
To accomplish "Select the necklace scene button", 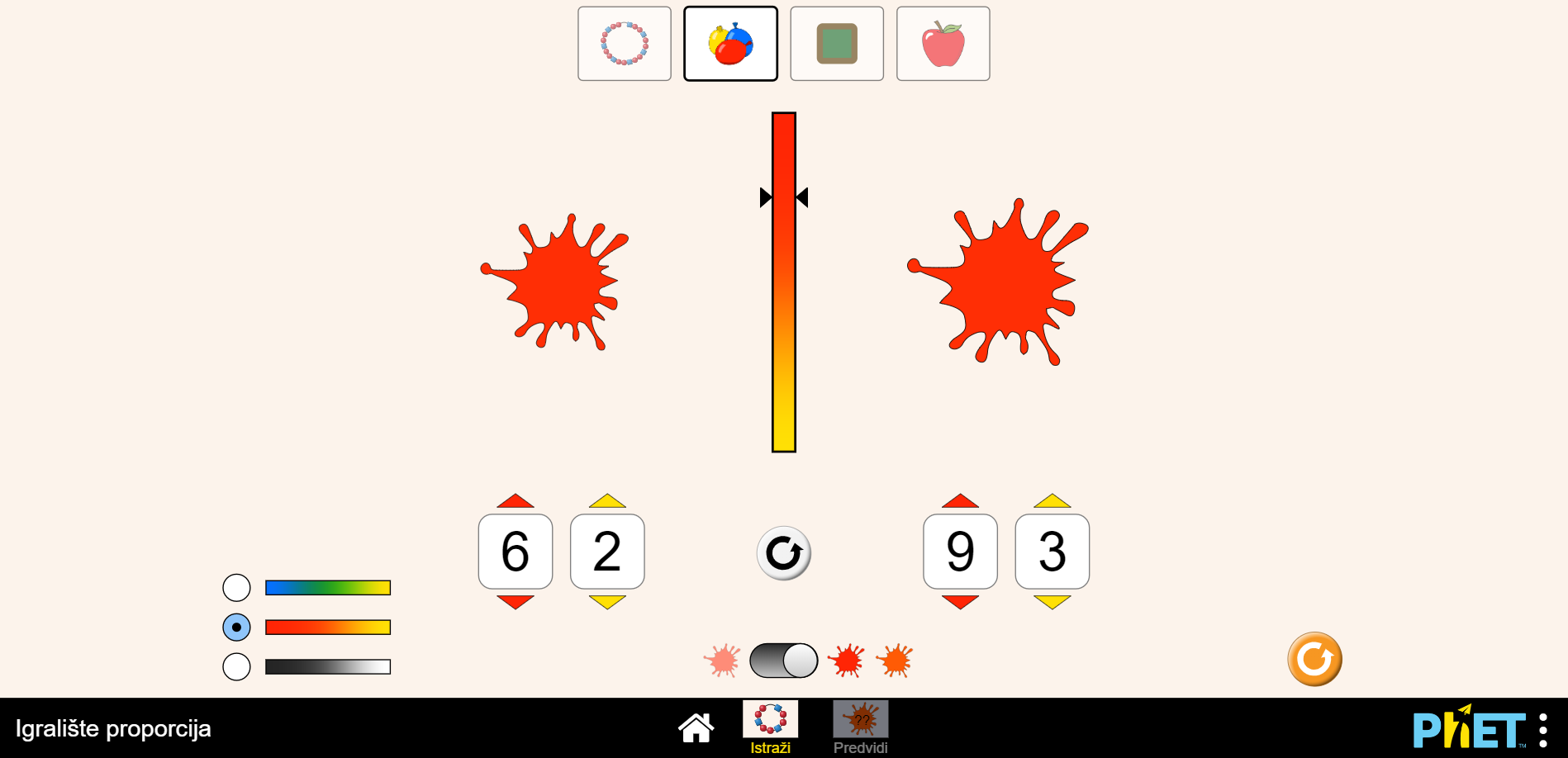I will point(624,44).
